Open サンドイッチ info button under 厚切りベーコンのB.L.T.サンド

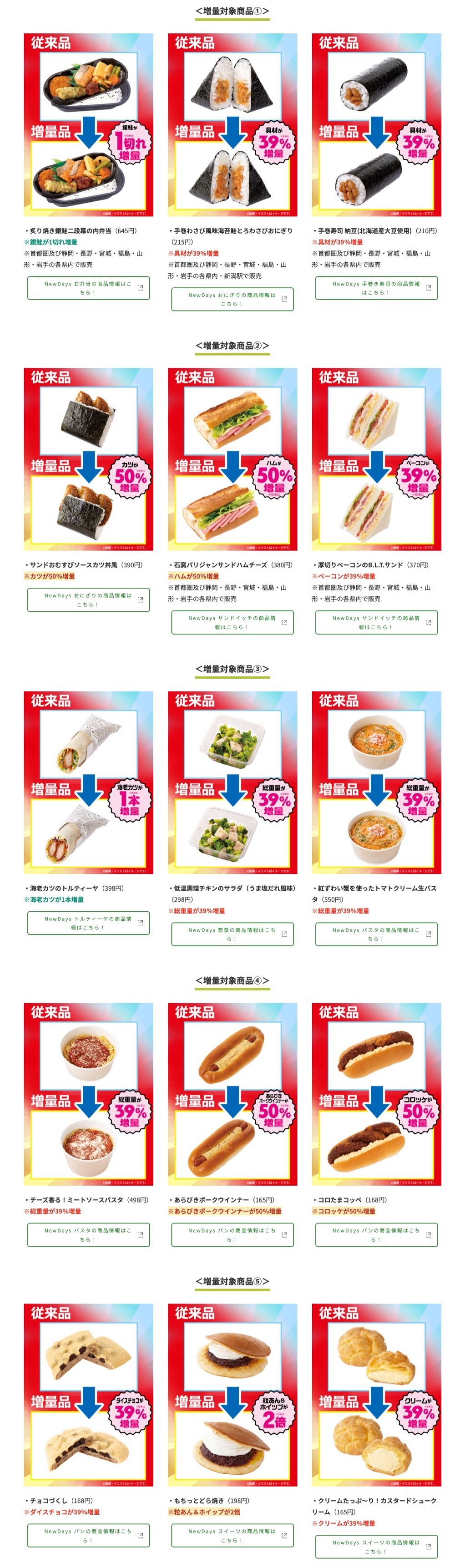376,622
